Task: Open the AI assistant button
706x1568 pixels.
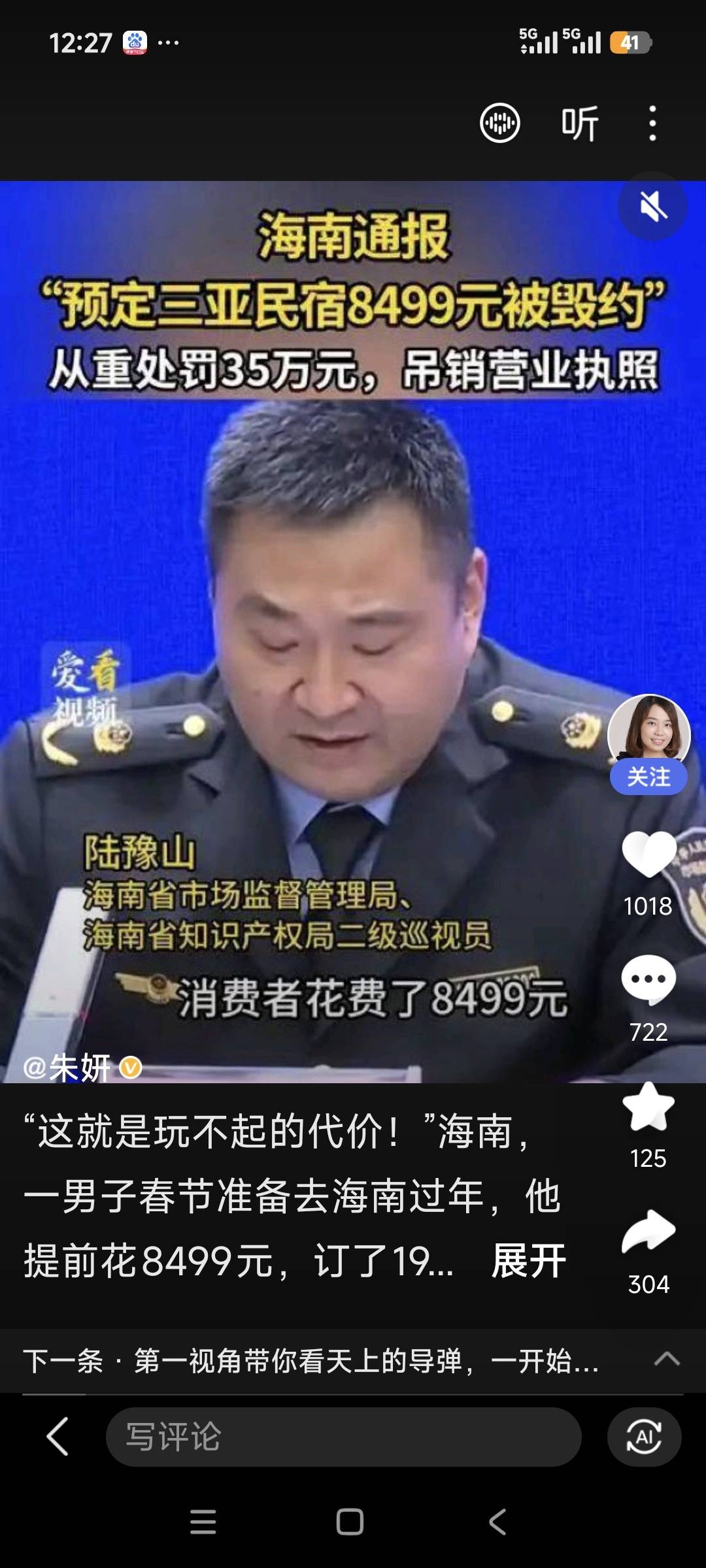Action: (644, 1437)
